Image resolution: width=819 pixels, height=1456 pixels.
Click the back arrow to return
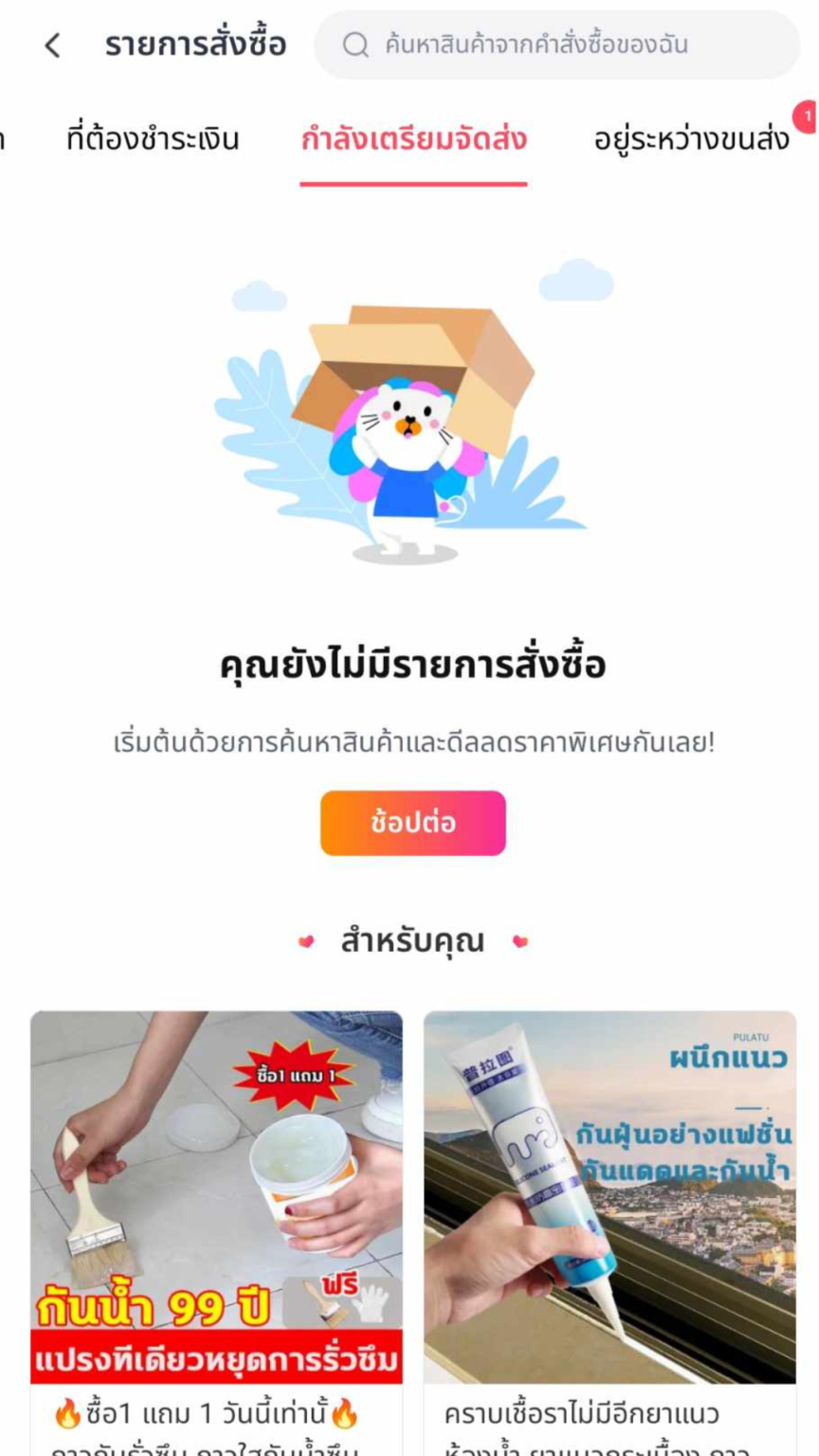click(x=52, y=44)
